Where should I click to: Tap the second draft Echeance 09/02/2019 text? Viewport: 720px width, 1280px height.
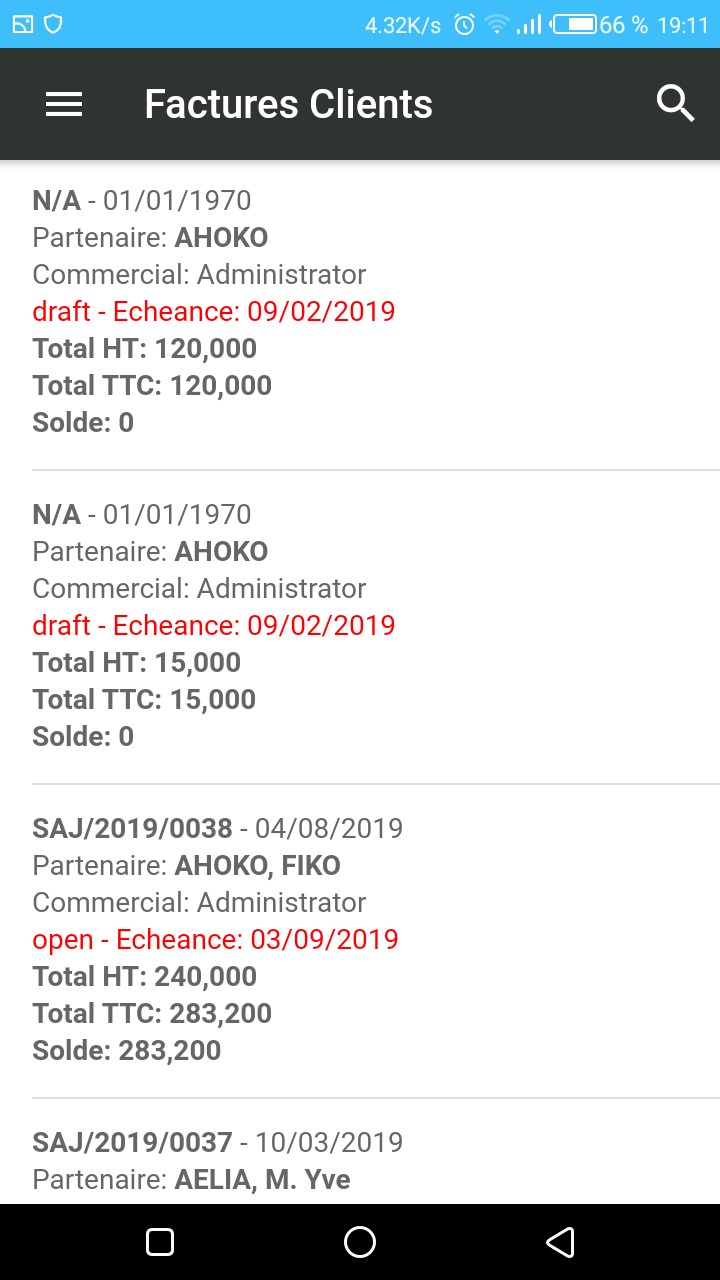tap(213, 624)
